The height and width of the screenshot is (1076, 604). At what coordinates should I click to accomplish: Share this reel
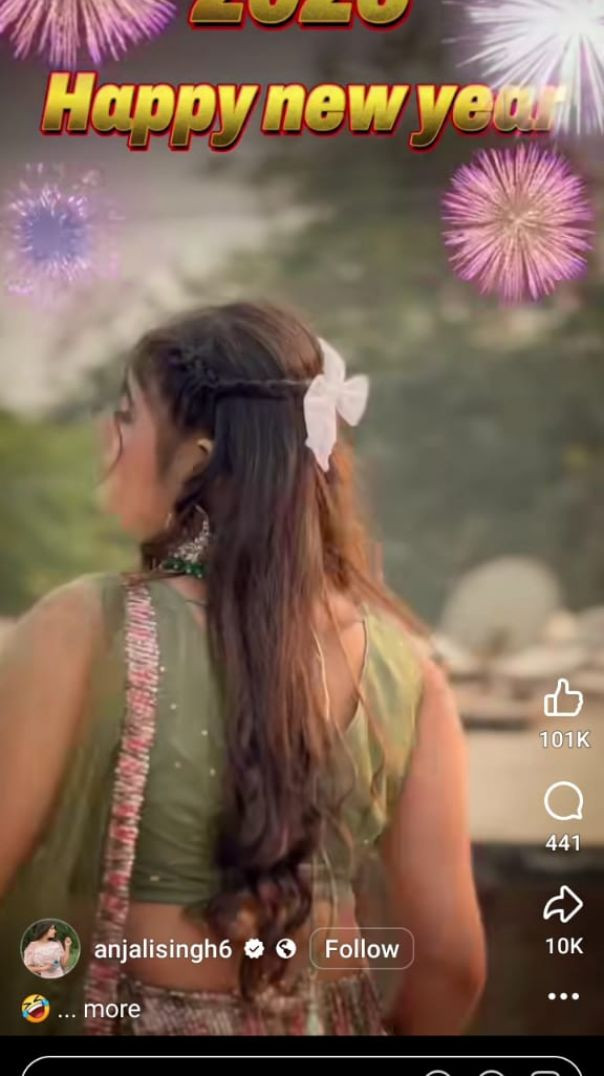[x=563, y=905]
